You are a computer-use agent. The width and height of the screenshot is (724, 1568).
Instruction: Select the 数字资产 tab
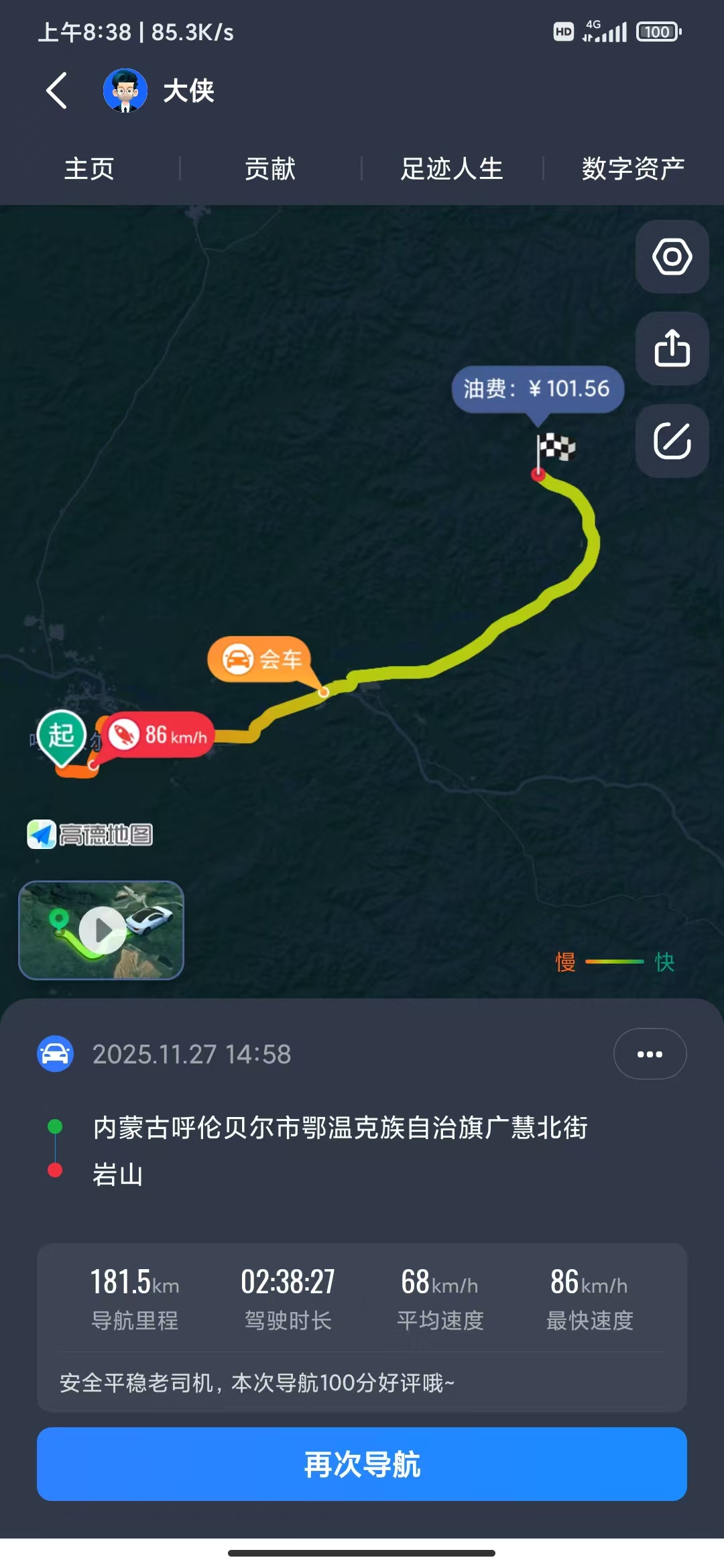pos(633,169)
